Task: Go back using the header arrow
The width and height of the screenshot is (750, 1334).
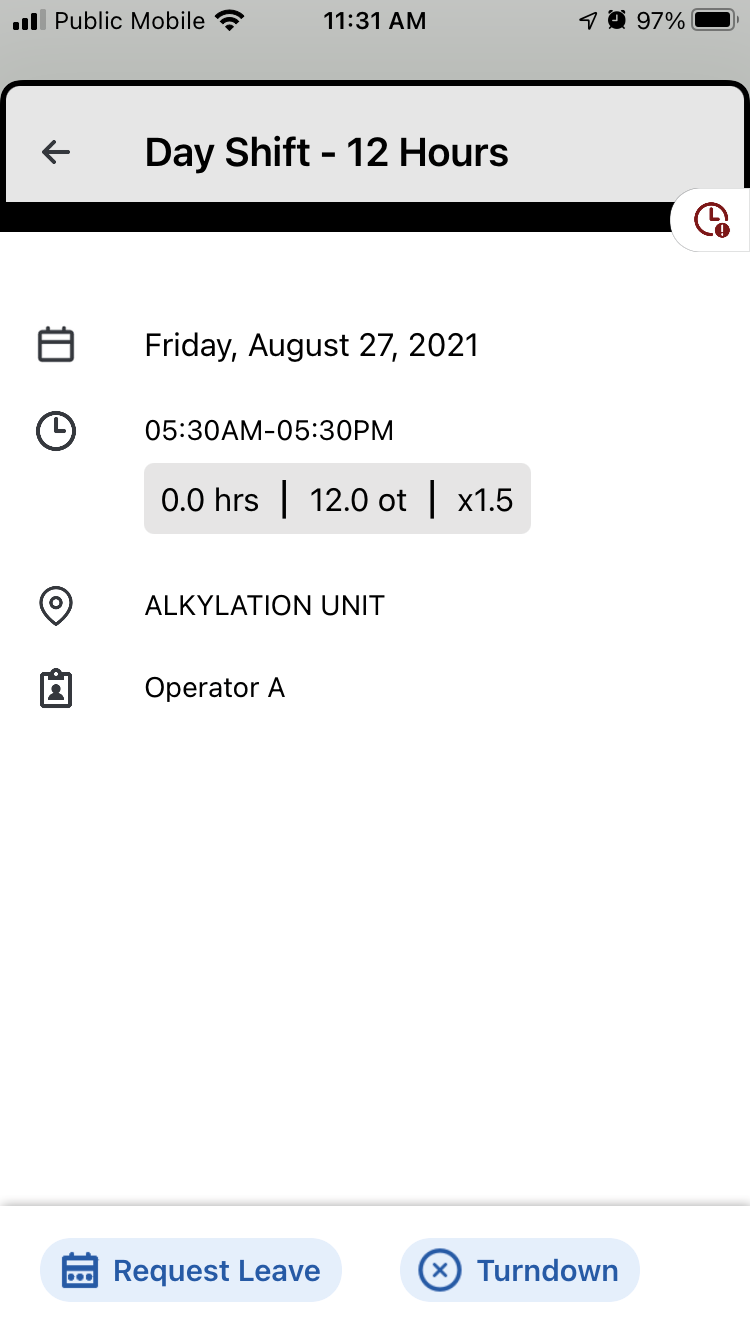Action: (56, 152)
